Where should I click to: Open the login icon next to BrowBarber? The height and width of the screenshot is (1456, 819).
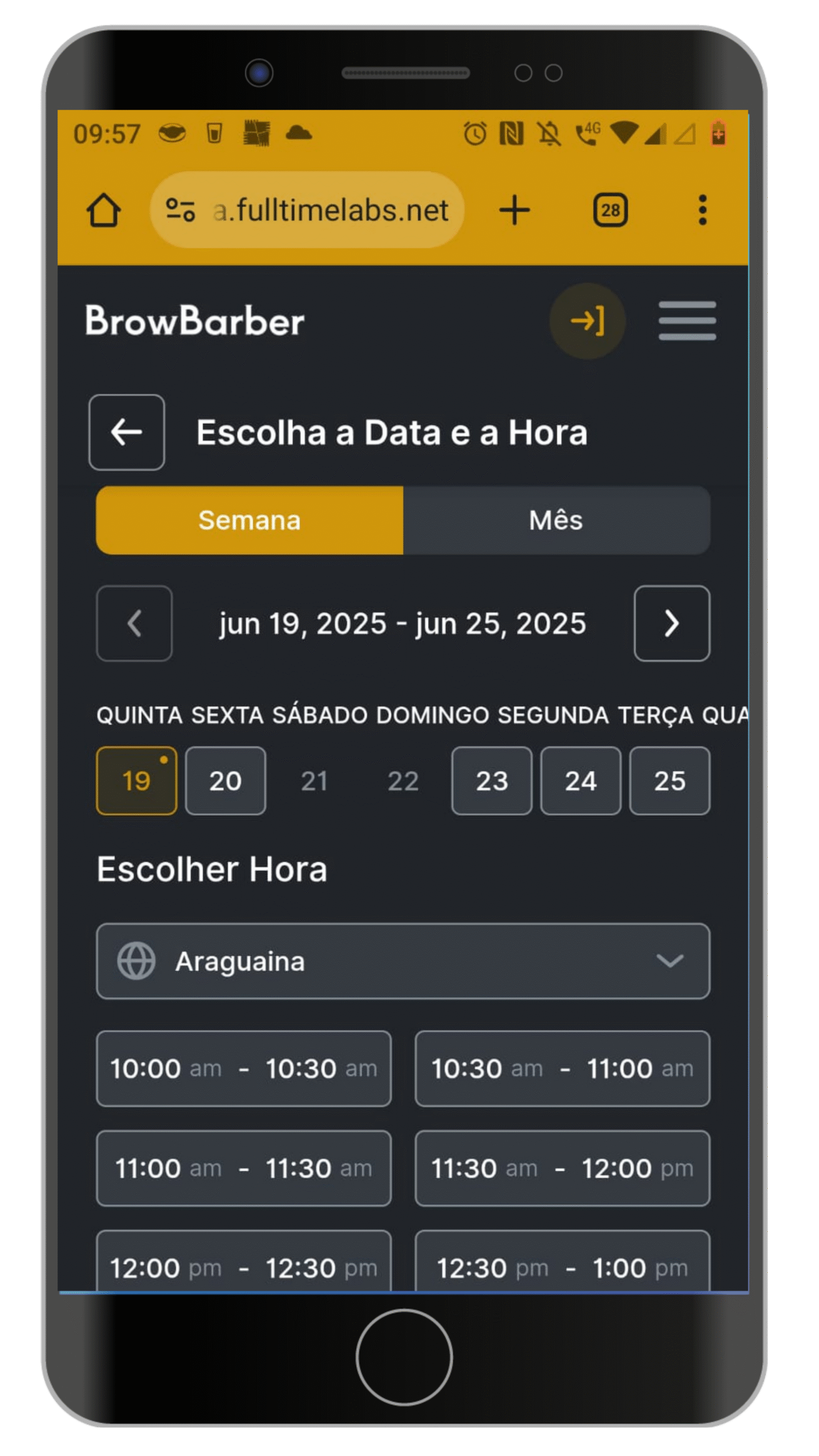[587, 321]
